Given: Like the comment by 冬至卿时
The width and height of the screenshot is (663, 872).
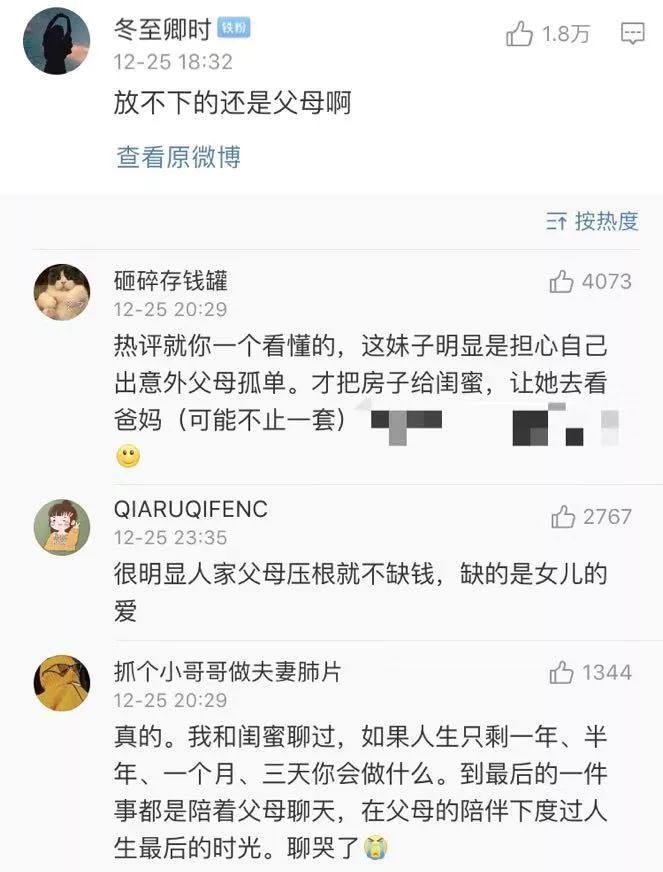Looking at the screenshot, I should (x=521, y=35).
